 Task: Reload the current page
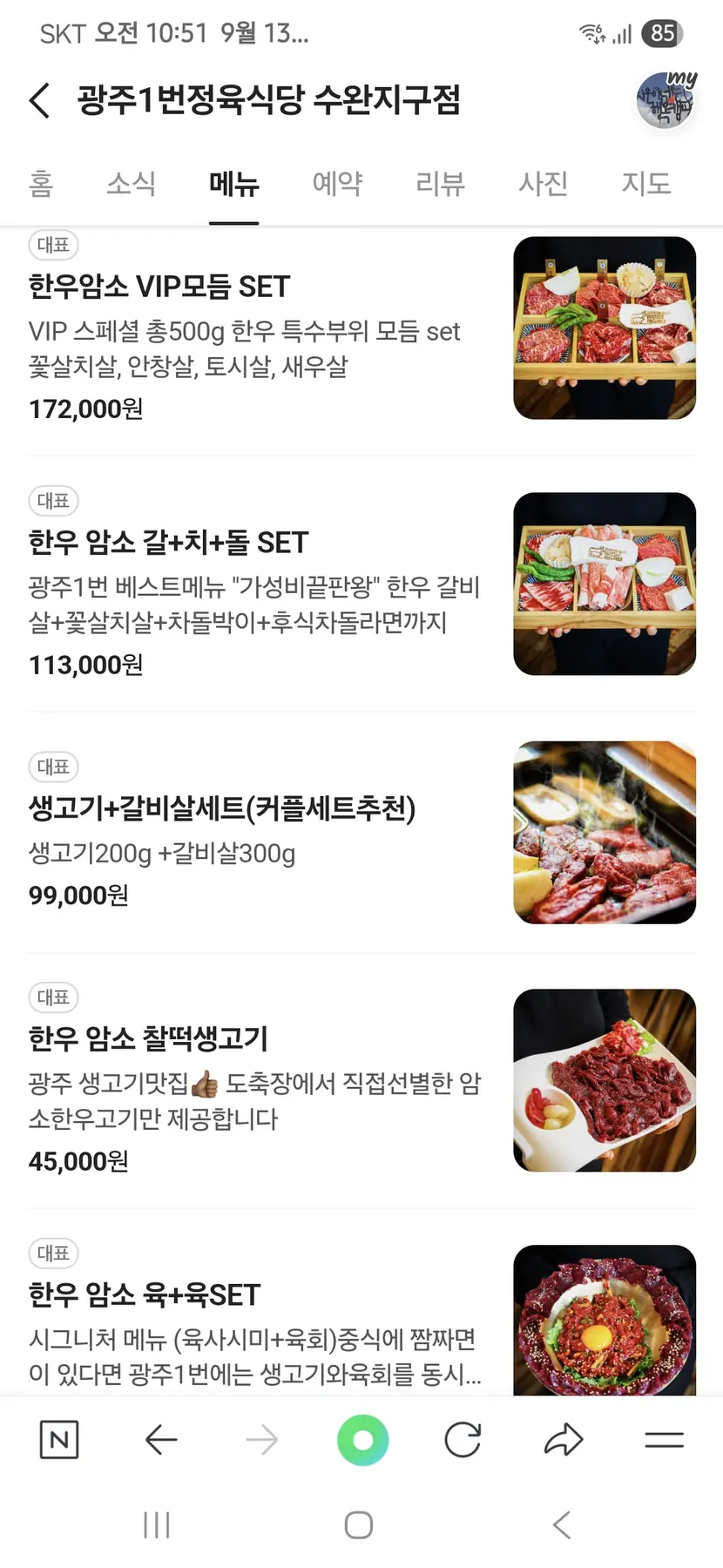pyautogui.click(x=463, y=1440)
